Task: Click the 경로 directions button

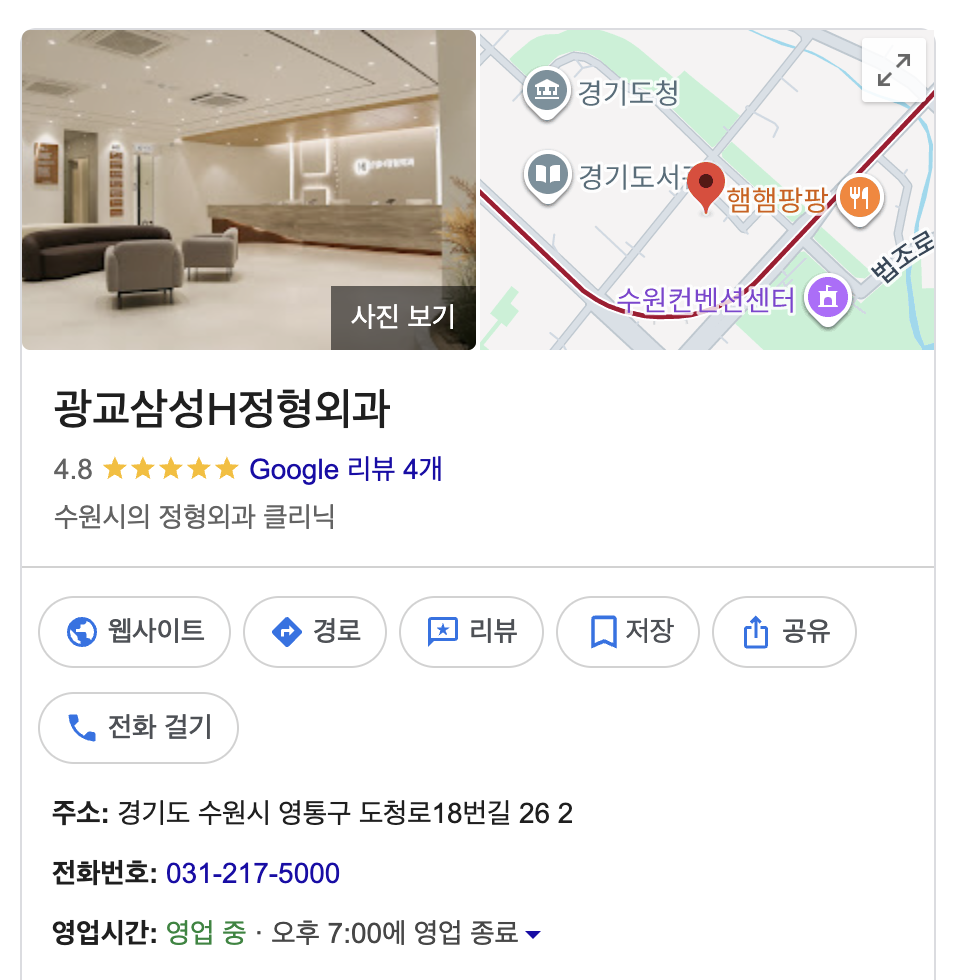Action: click(315, 631)
